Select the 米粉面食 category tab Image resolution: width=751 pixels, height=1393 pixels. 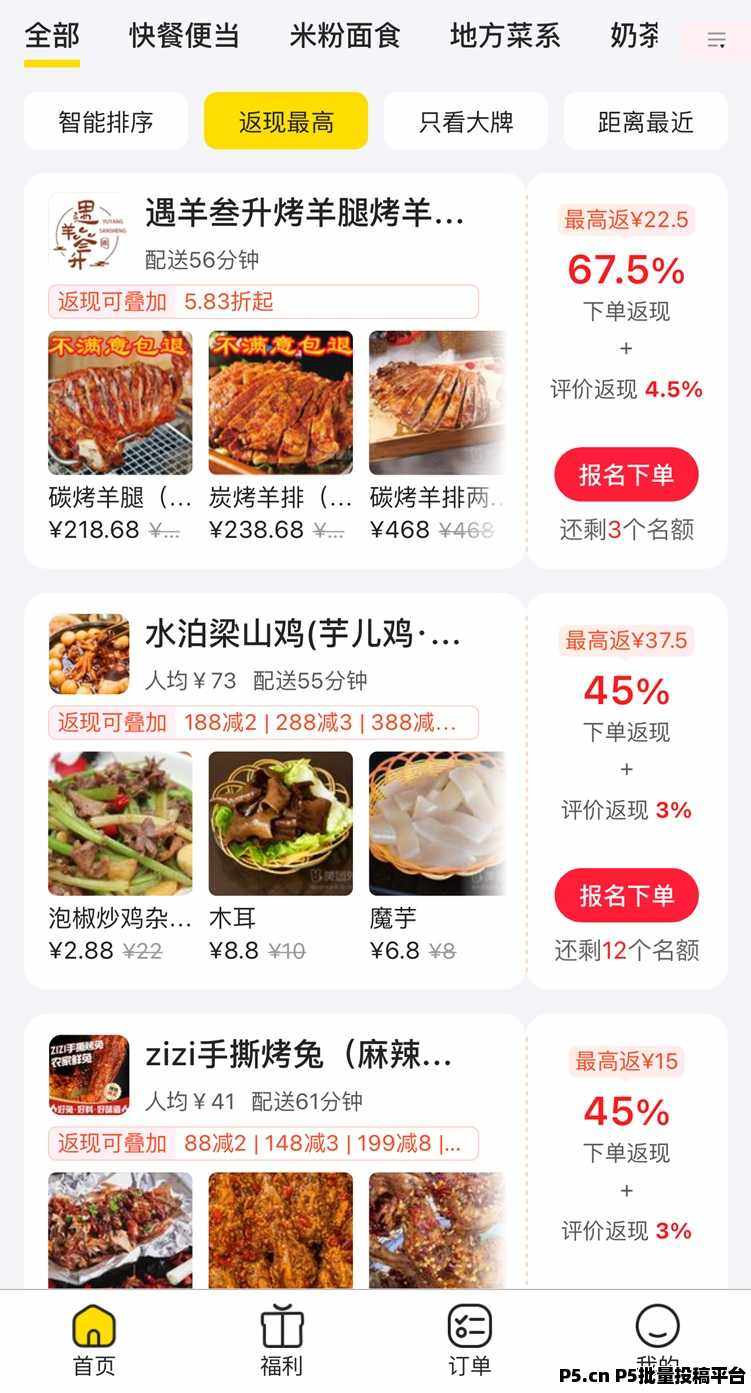point(345,36)
